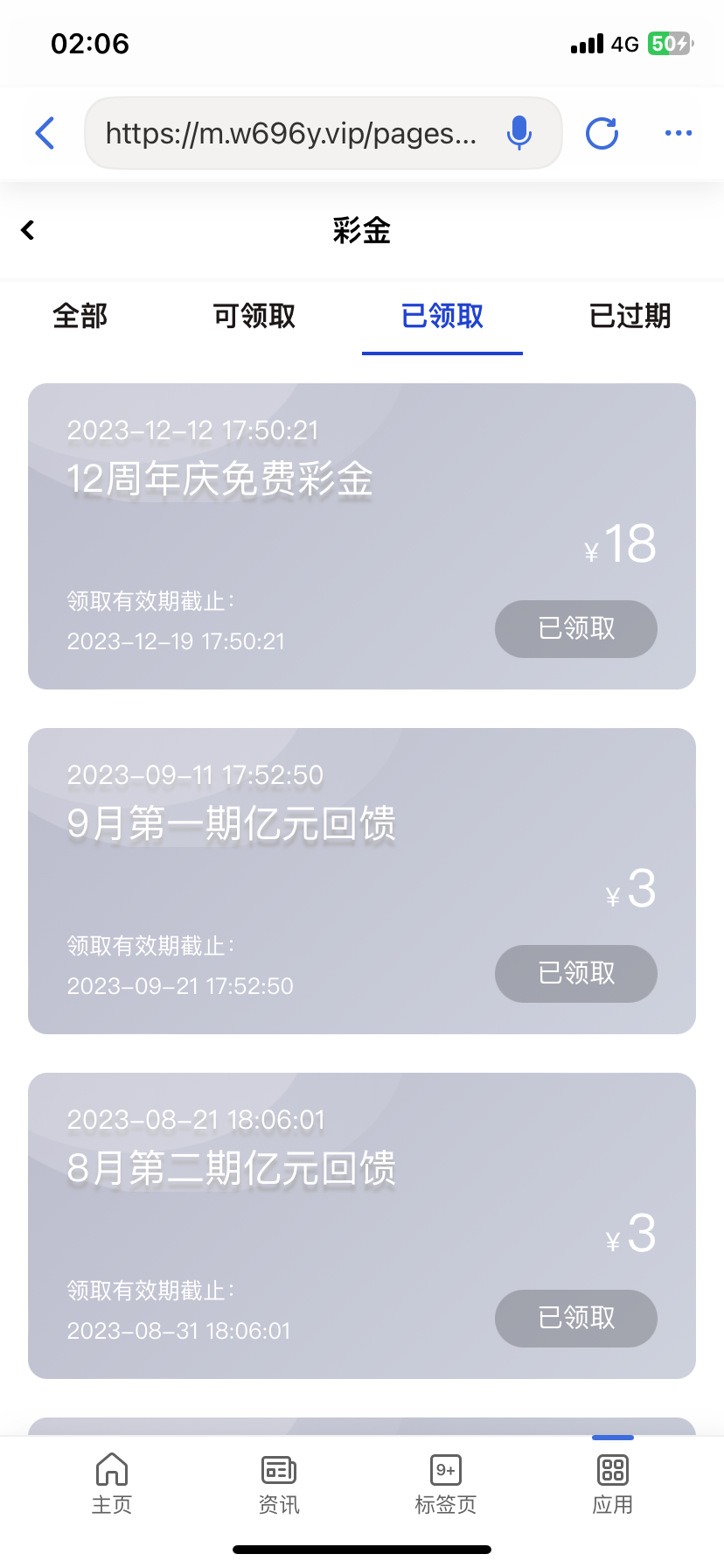724x1568 pixels.
Task: Tap the blue back arrow beside address bar
Action: pos(45,133)
